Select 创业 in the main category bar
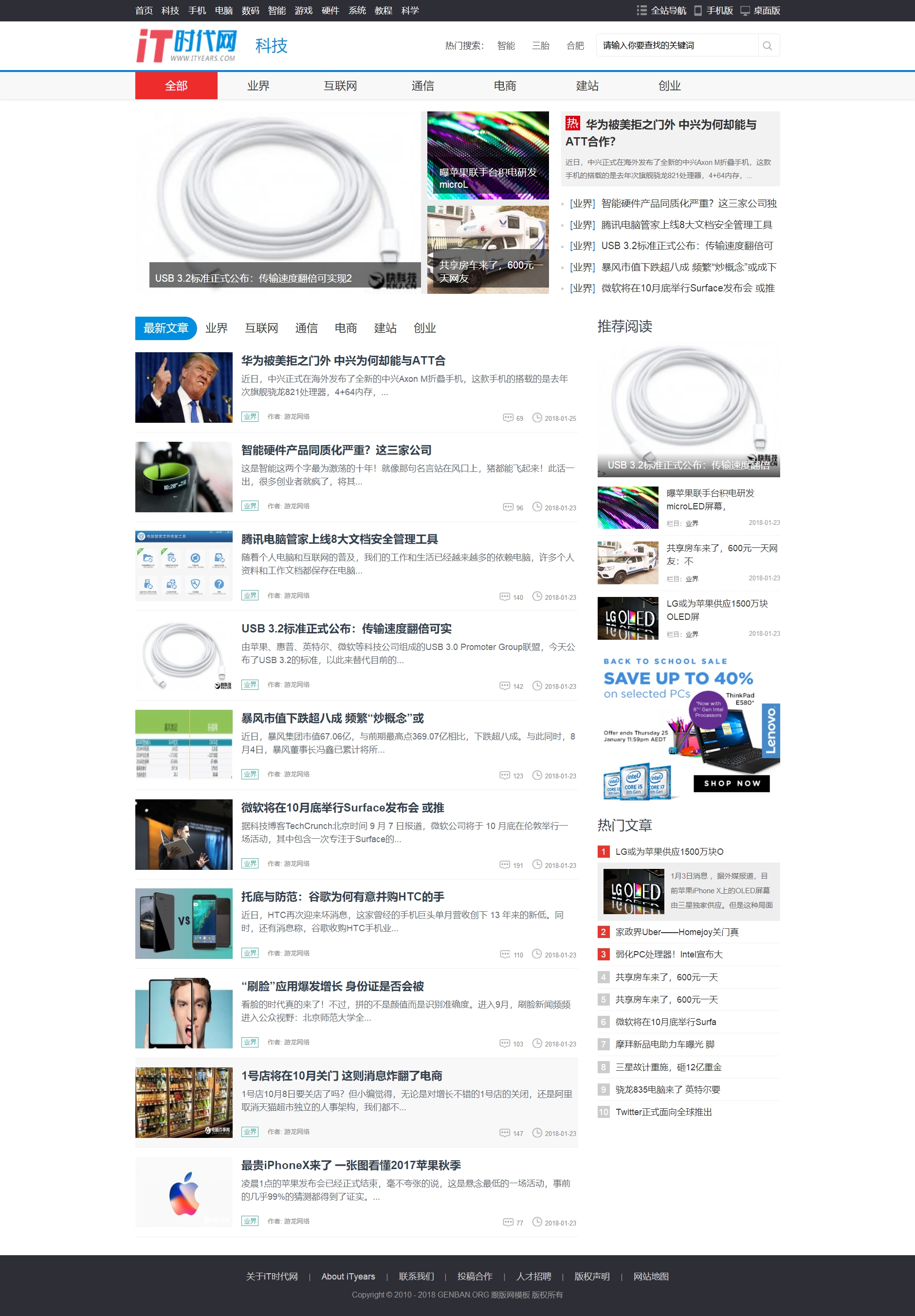 [x=669, y=86]
